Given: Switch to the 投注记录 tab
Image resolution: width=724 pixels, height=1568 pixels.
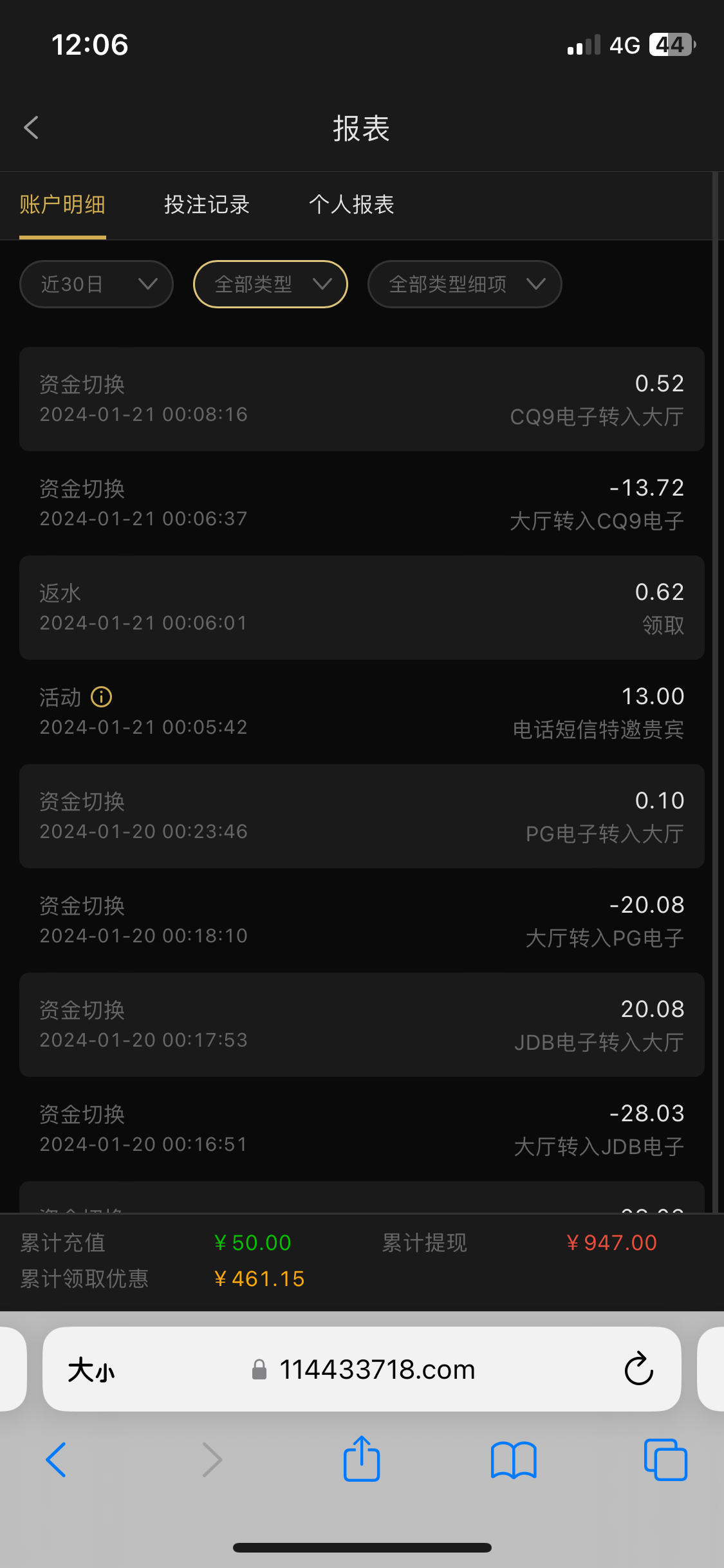Looking at the screenshot, I should [206, 204].
